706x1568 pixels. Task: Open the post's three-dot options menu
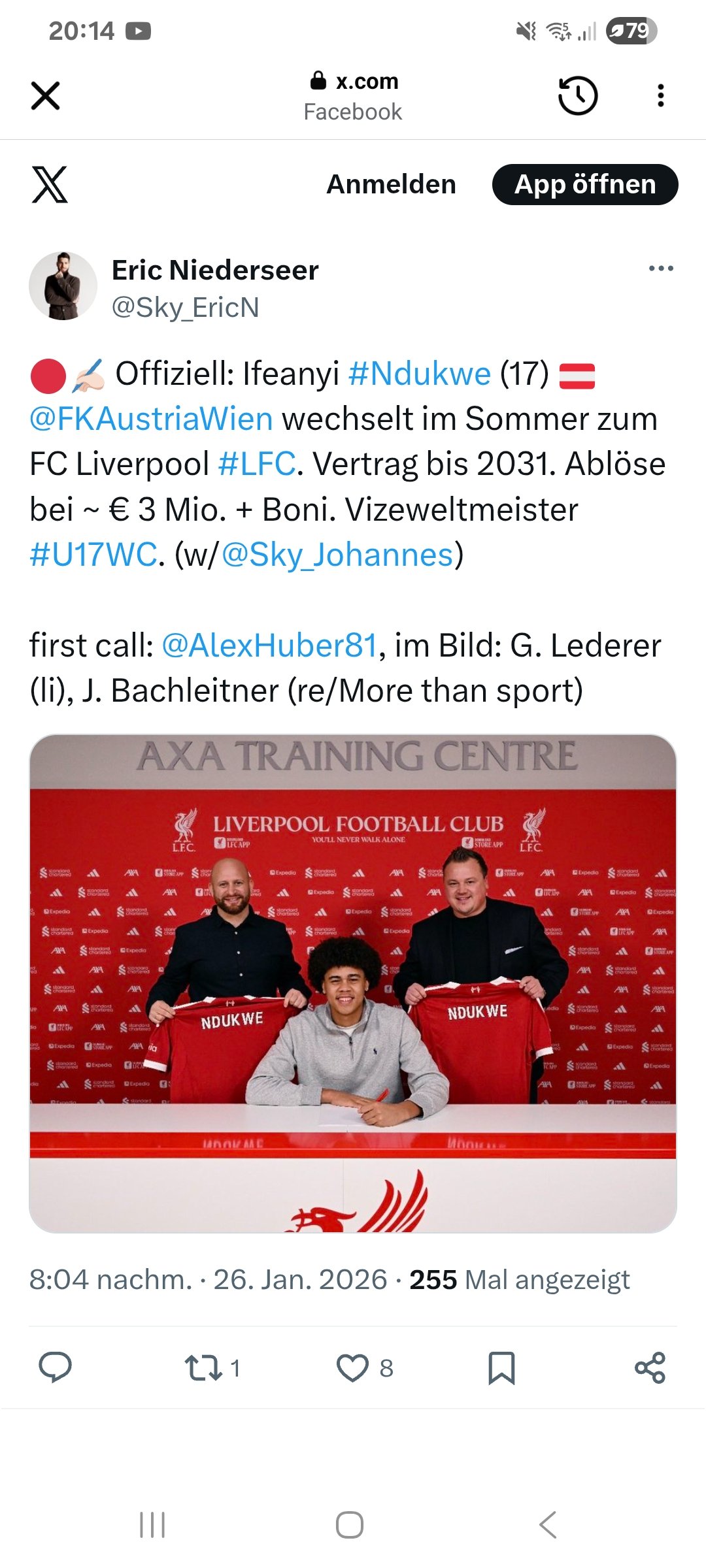tap(661, 269)
